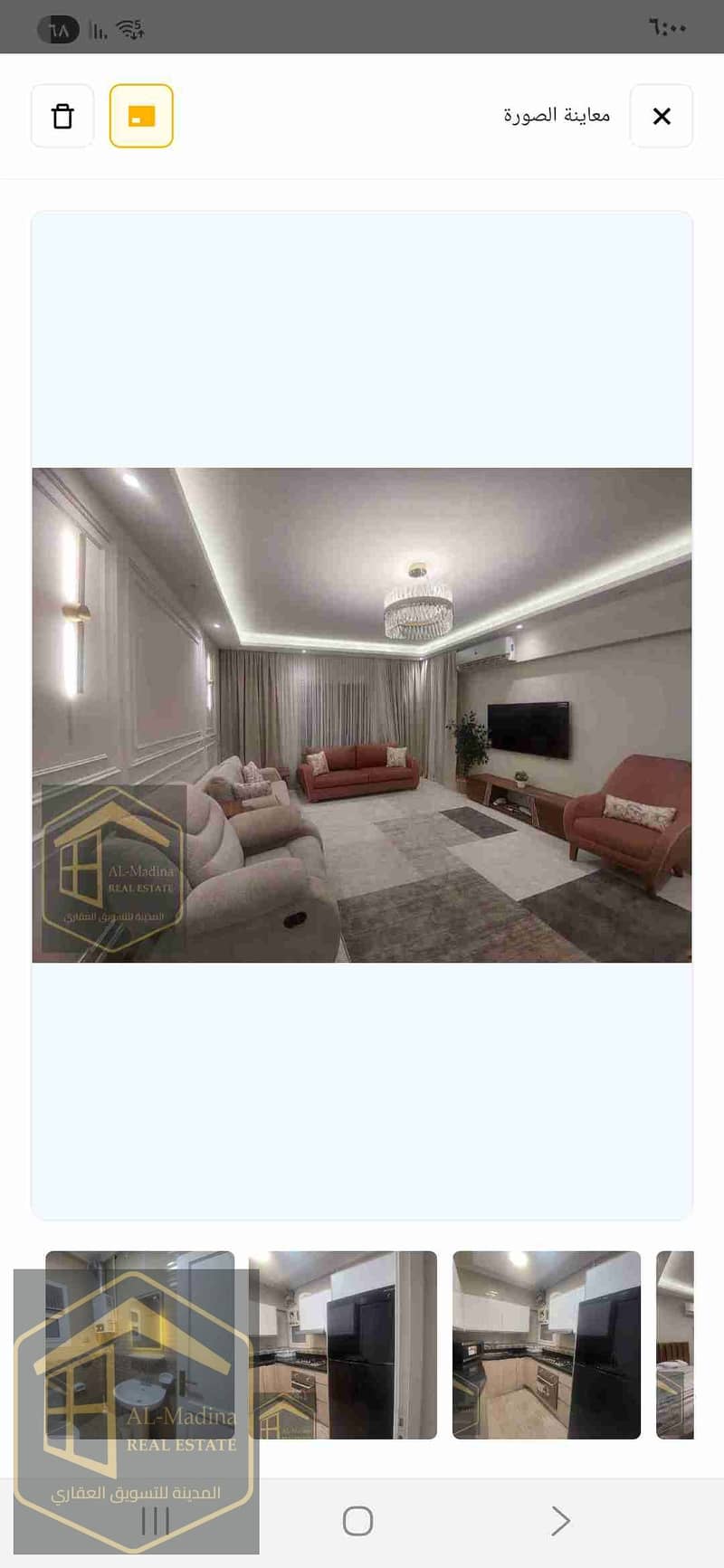Tap the yellow cover-image icon
Image resolution: width=724 pixels, height=1568 pixels.
pos(141,116)
